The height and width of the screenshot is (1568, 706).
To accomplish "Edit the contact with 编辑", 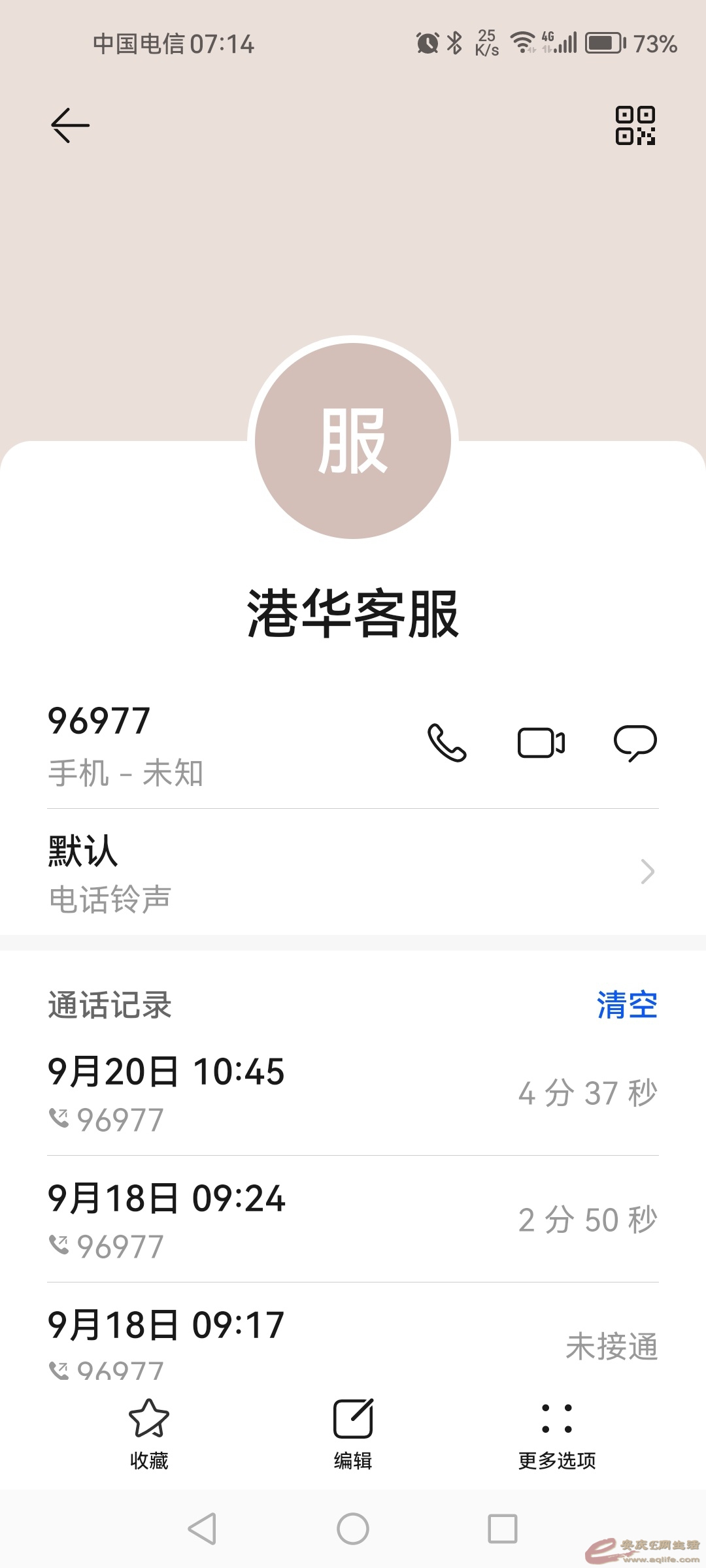I will point(353,1432).
